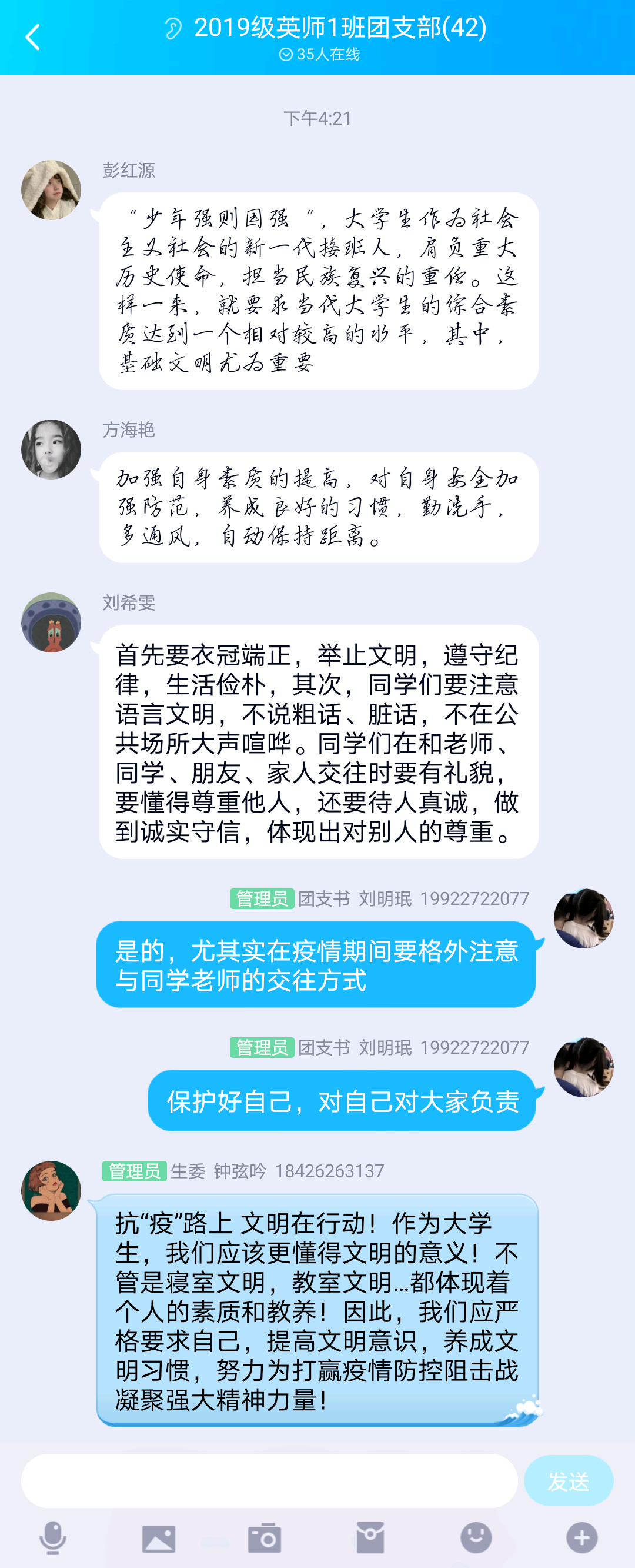Open 刘希雯's profile avatar
The image size is (635, 1568).
coord(51,622)
